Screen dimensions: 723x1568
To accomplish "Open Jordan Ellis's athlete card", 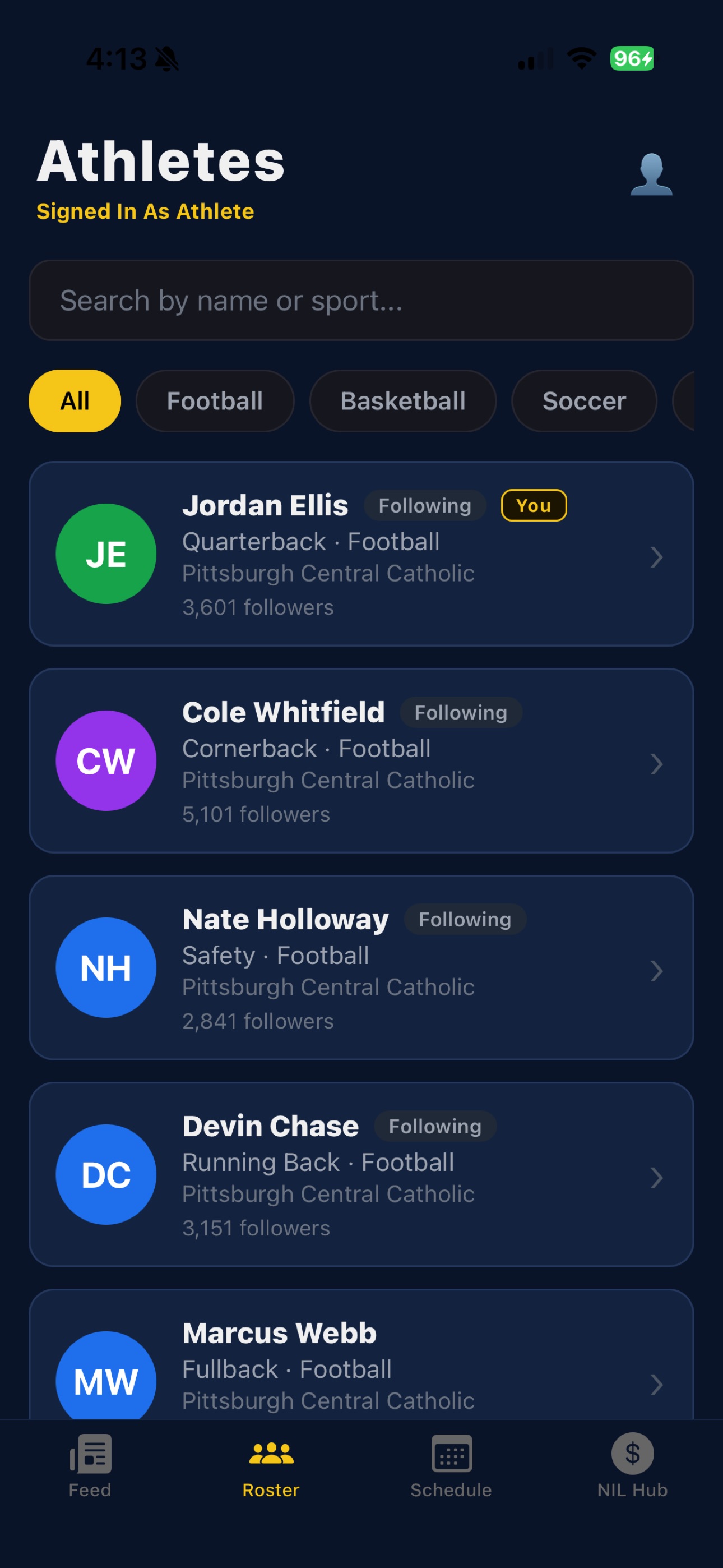I will (x=361, y=554).
